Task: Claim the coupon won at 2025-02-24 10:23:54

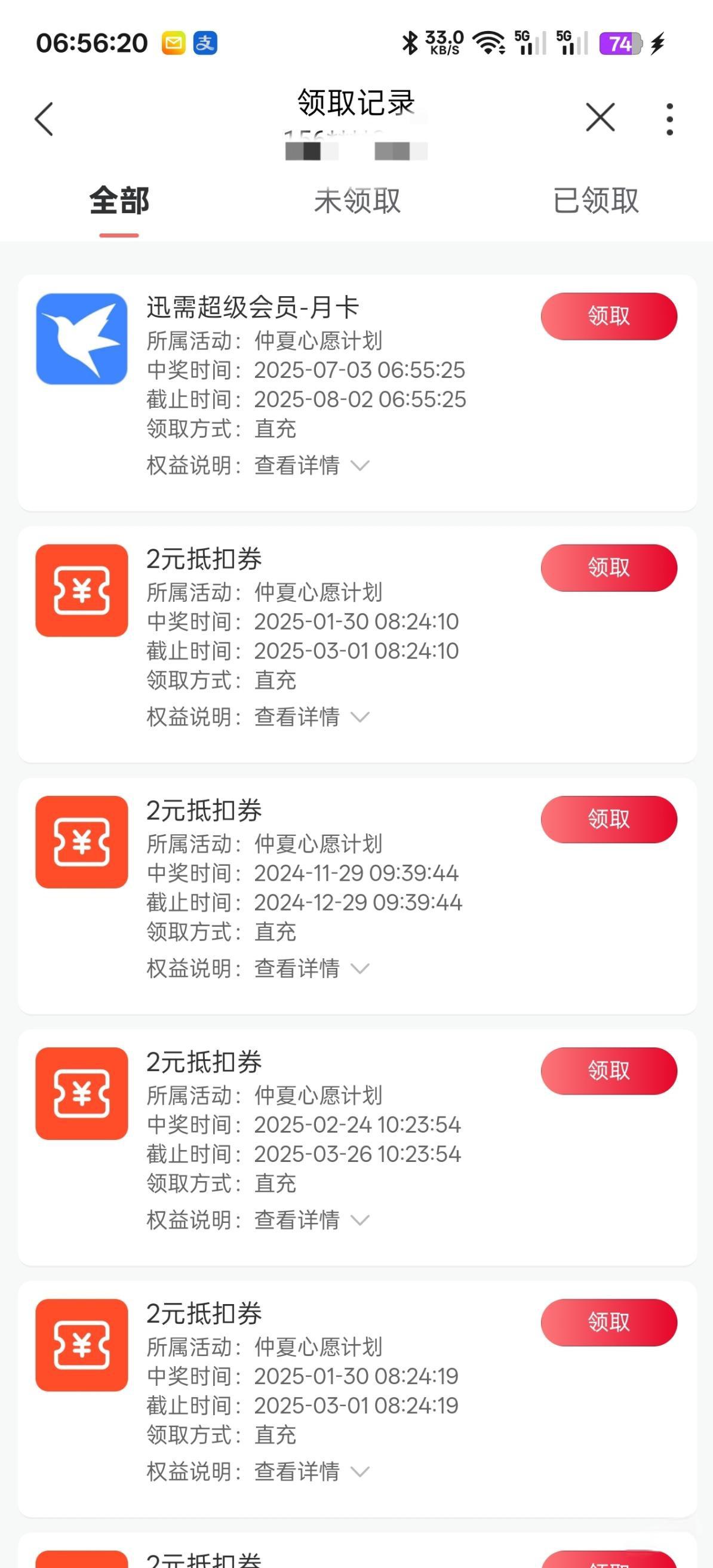Action: (x=609, y=1070)
